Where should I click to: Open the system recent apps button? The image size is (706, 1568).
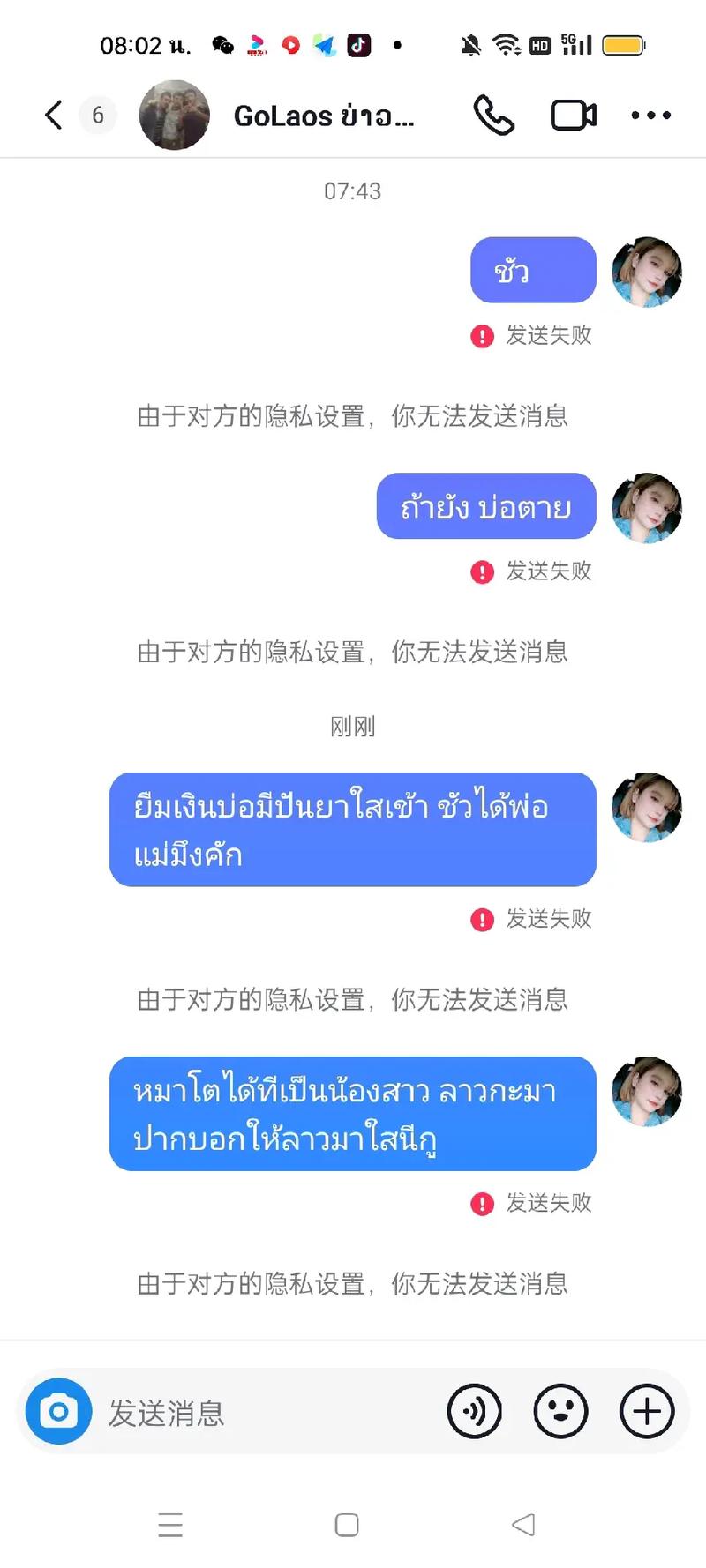[170, 1525]
